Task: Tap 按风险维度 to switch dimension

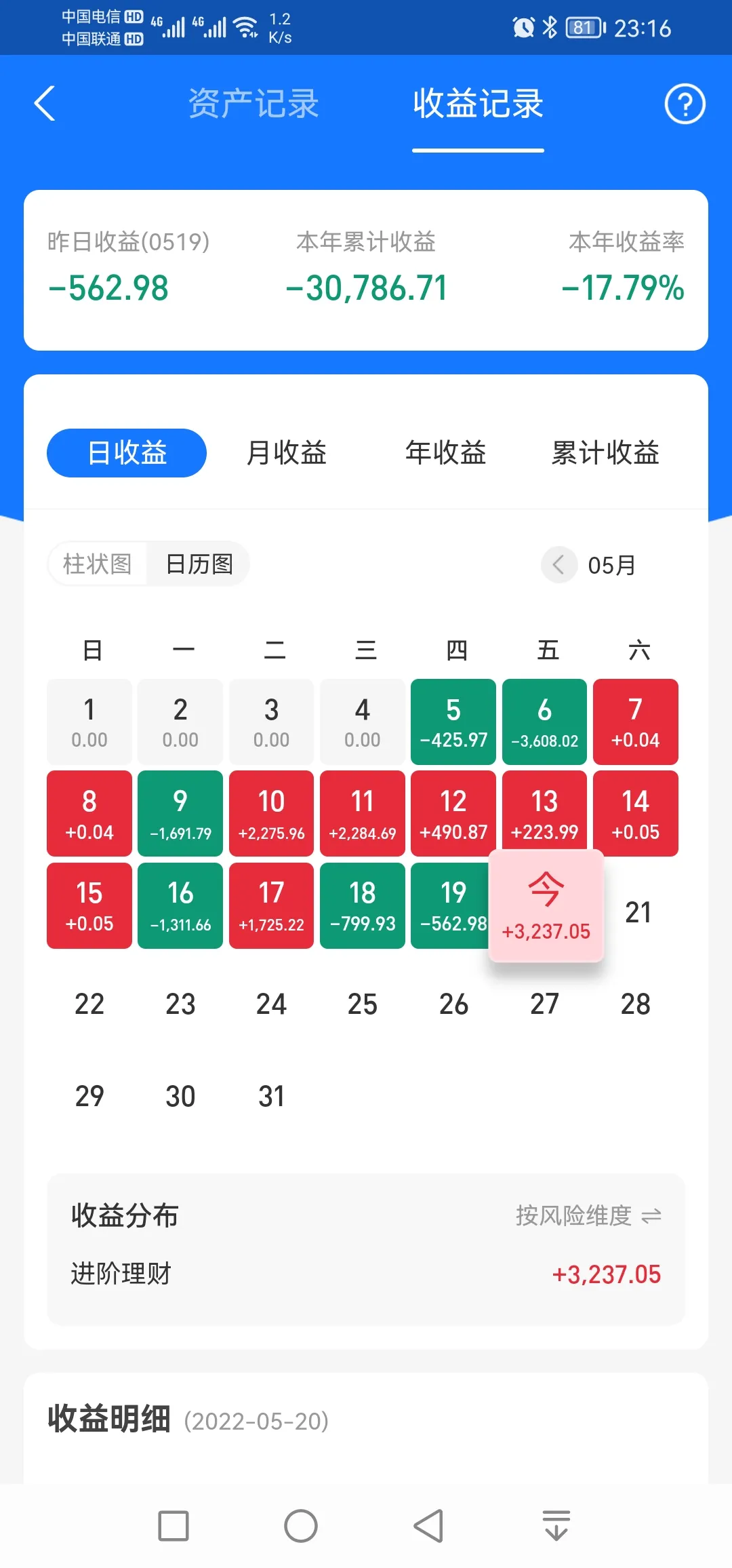Action: tap(588, 1215)
